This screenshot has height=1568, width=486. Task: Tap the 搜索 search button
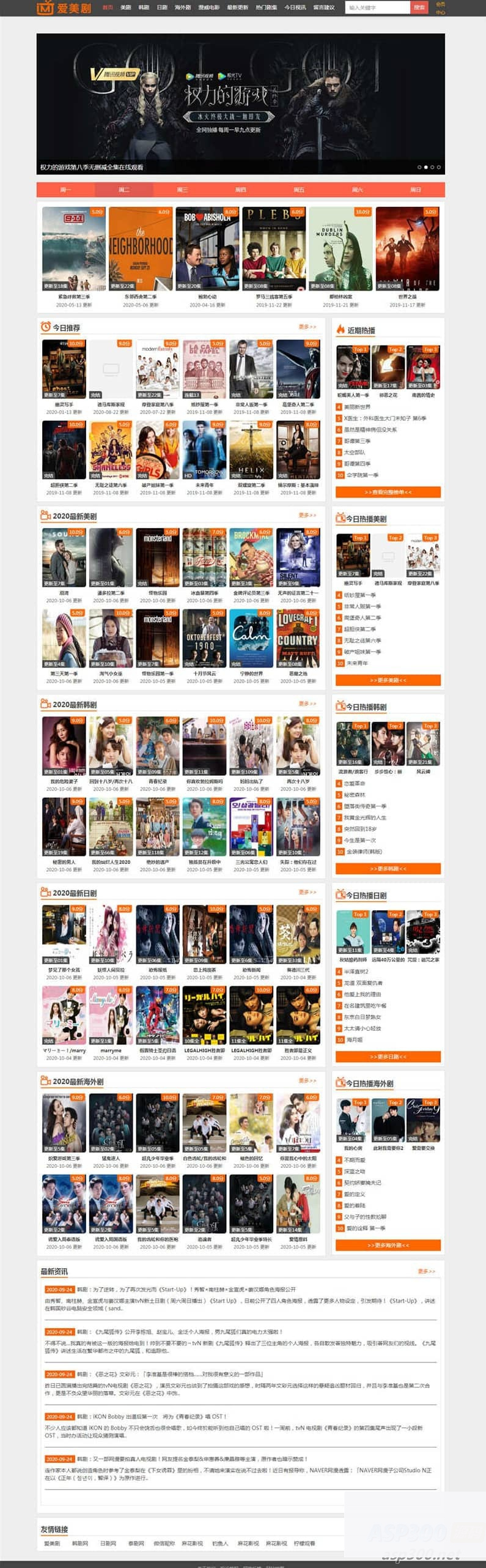pyautogui.click(x=419, y=7)
